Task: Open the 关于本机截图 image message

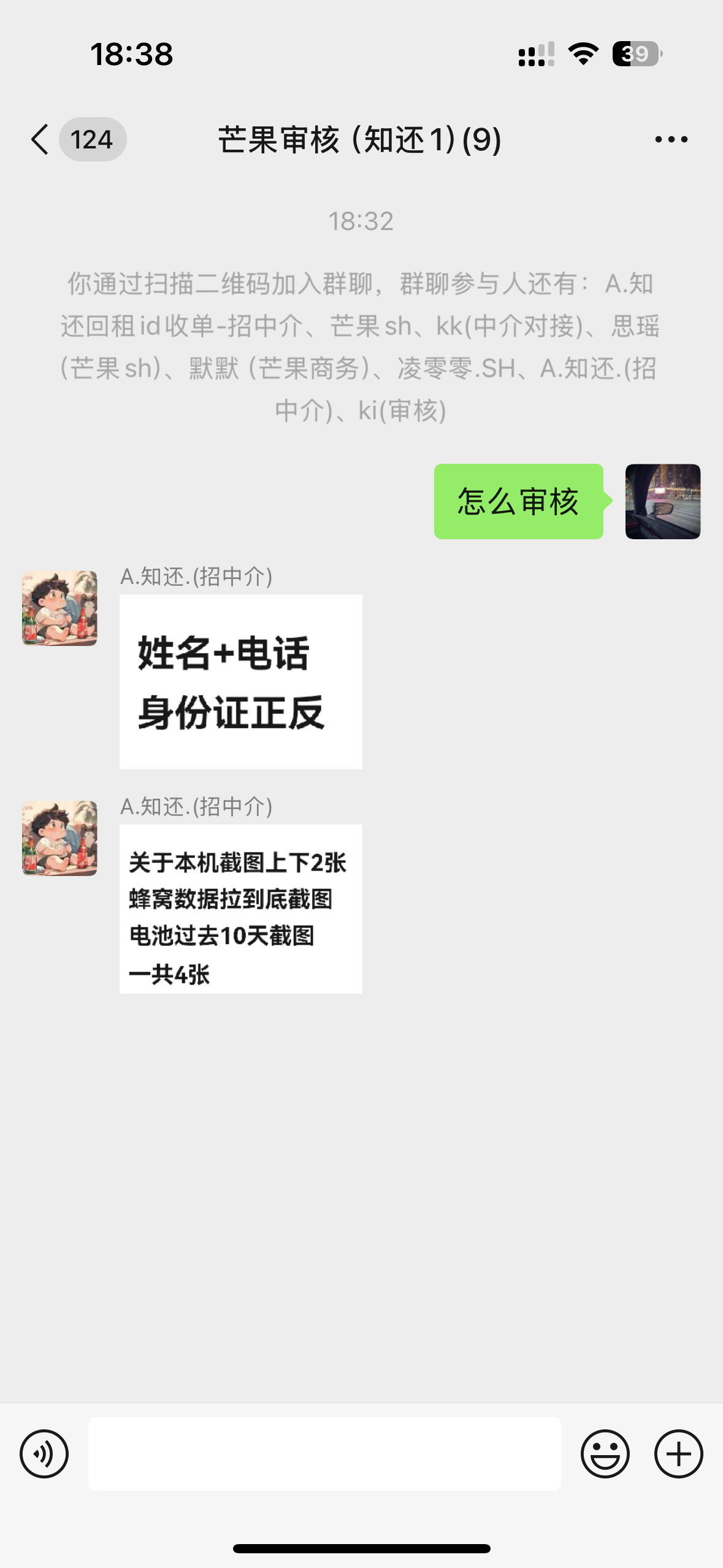Action: [240, 909]
